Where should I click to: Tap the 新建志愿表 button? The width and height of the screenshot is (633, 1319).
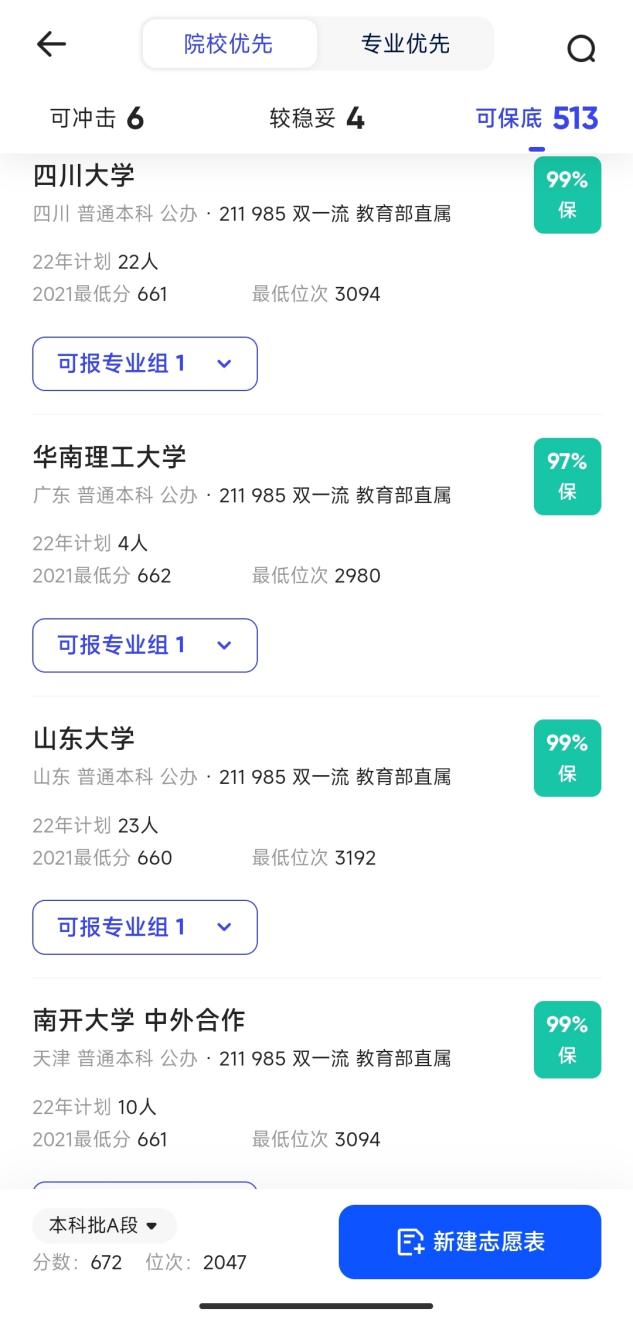pyautogui.click(x=470, y=1242)
